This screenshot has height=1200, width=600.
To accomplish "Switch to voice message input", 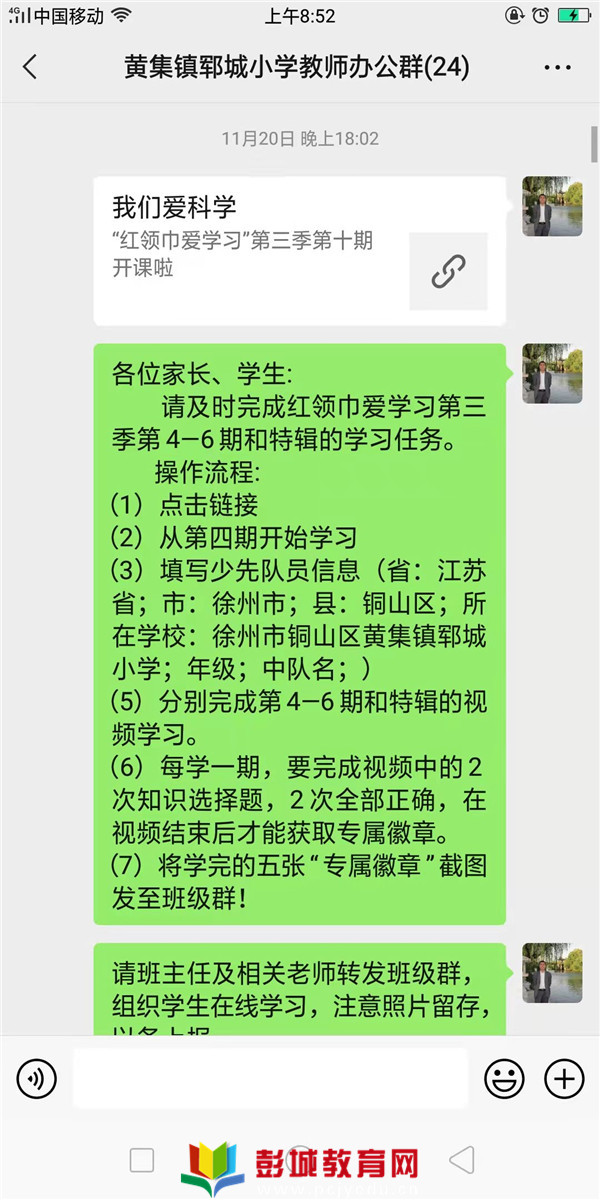I will coord(37,1078).
